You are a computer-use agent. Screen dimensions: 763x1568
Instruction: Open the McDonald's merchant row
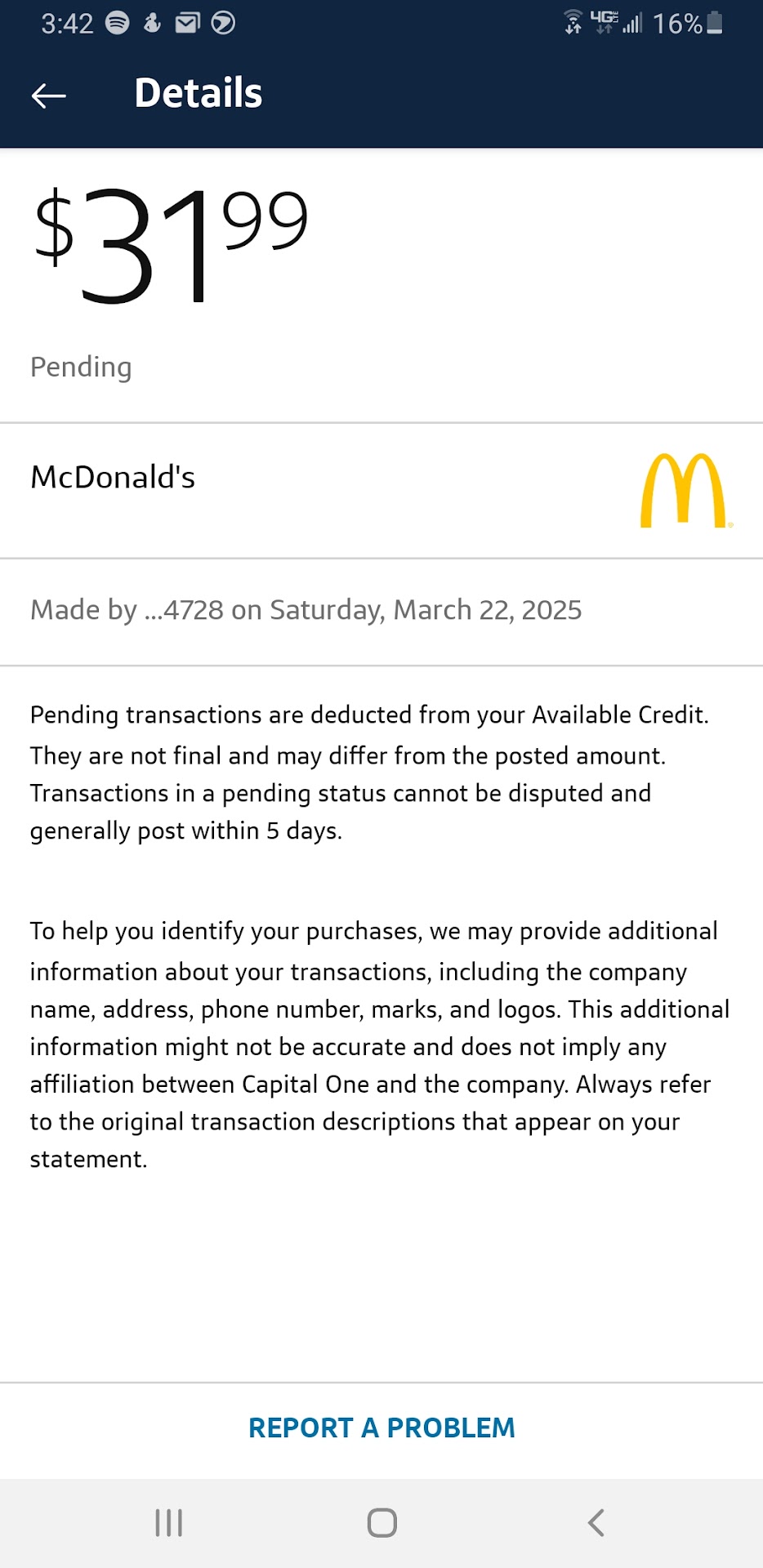coord(381,490)
